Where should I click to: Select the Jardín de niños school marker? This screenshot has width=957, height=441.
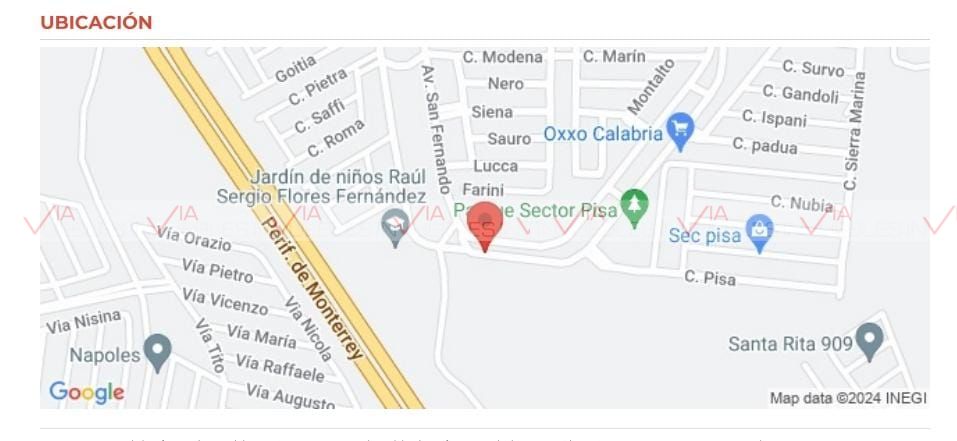coord(397,229)
